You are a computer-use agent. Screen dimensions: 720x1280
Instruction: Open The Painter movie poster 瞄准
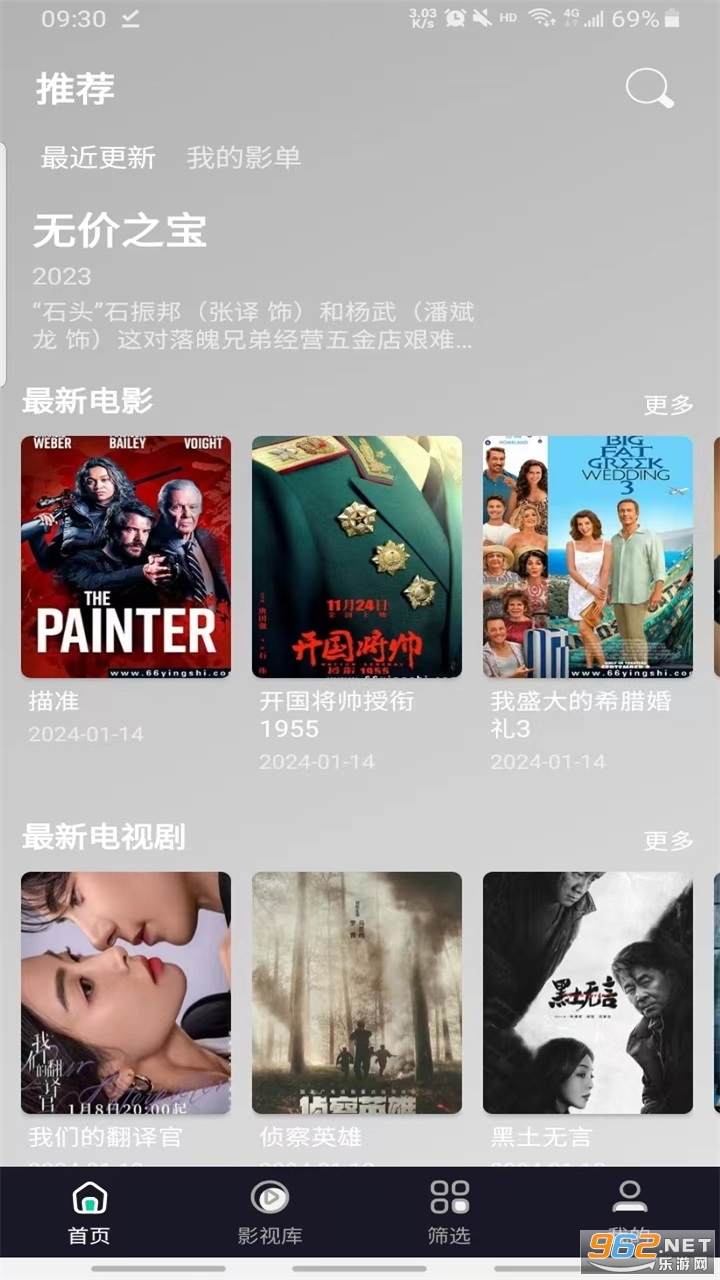[x=126, y=557]
